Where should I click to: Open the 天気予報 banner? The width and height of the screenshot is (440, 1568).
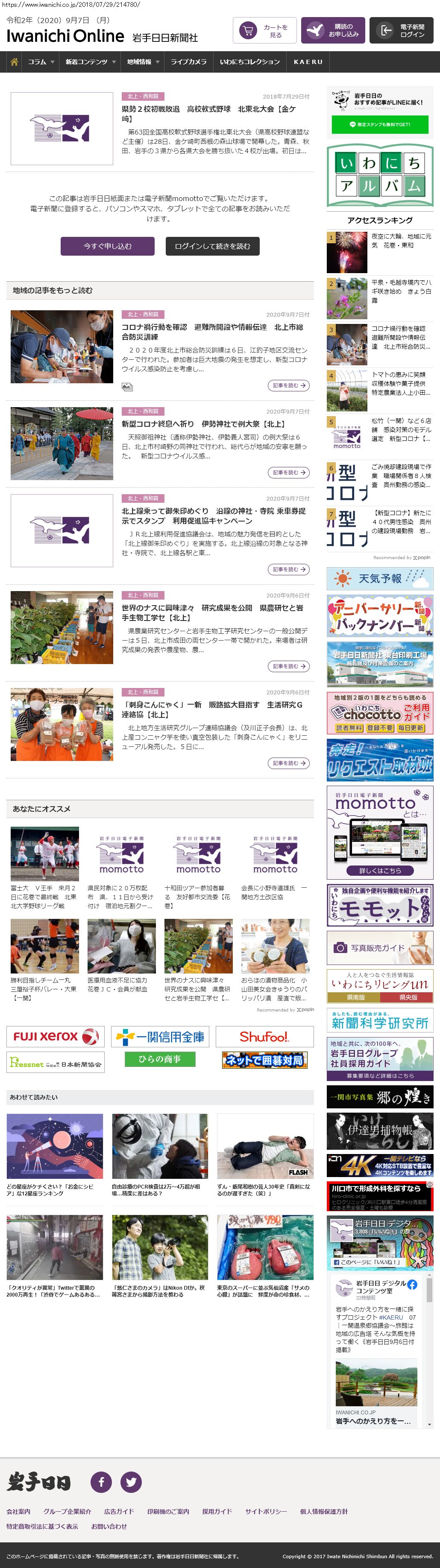(x=380, y=578)
